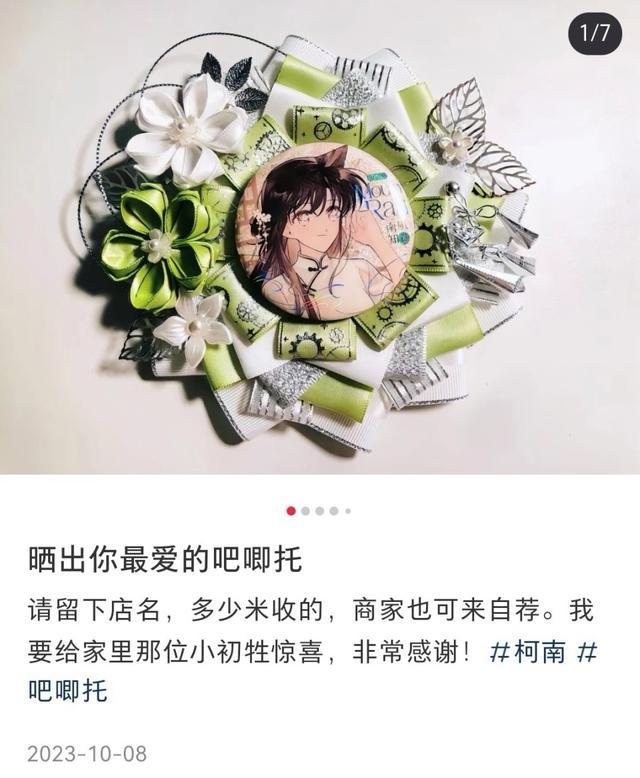Tap the photo carousel page indicator dots
The width and height of the screenshot is (640, 778).
[x=319, y=510]
